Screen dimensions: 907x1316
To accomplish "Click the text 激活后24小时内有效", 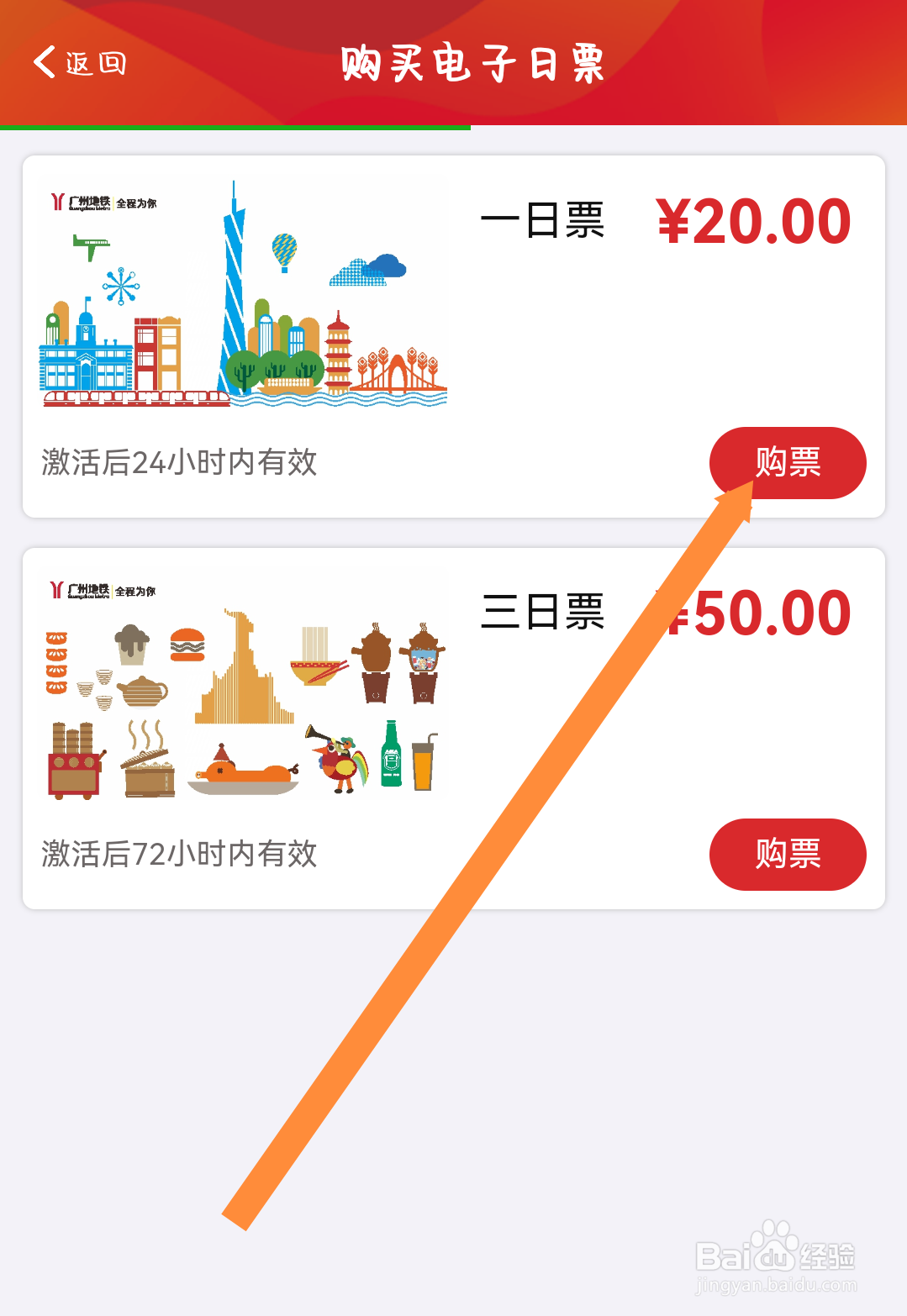I will click(x=179, y=461).
